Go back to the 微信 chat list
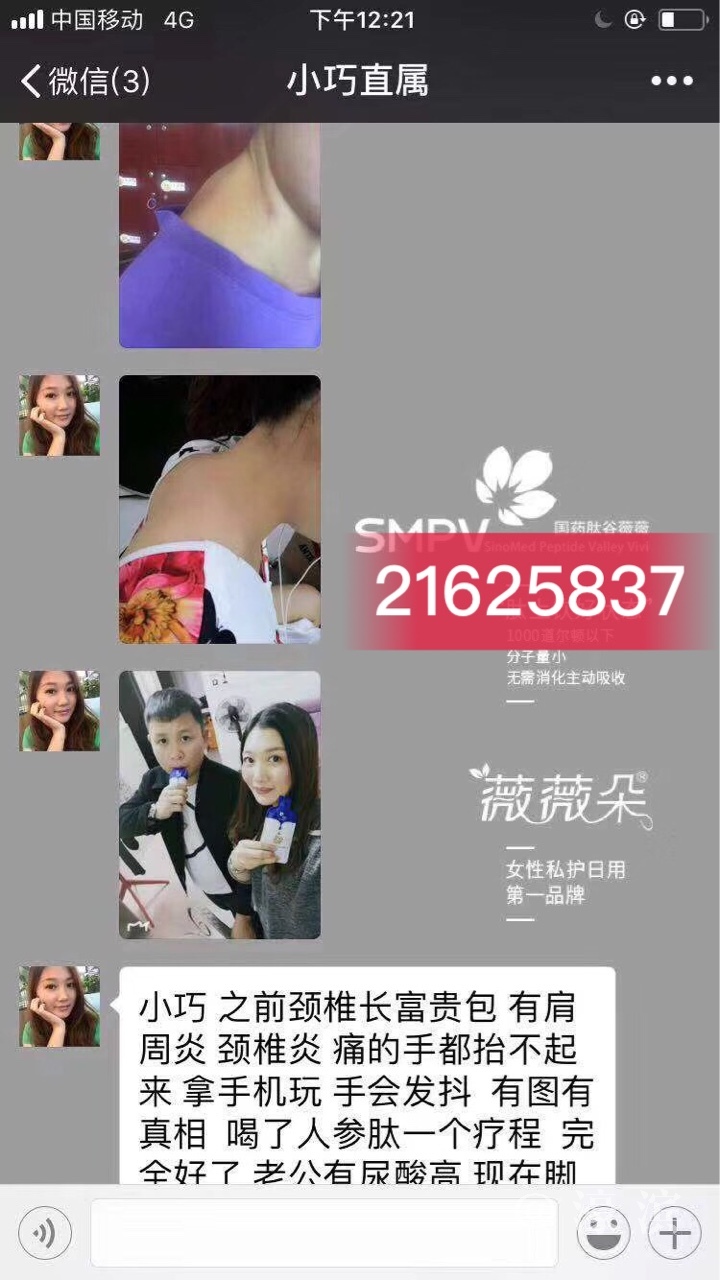The width and height of the screenshot is (720, 1280). [85, 81]
